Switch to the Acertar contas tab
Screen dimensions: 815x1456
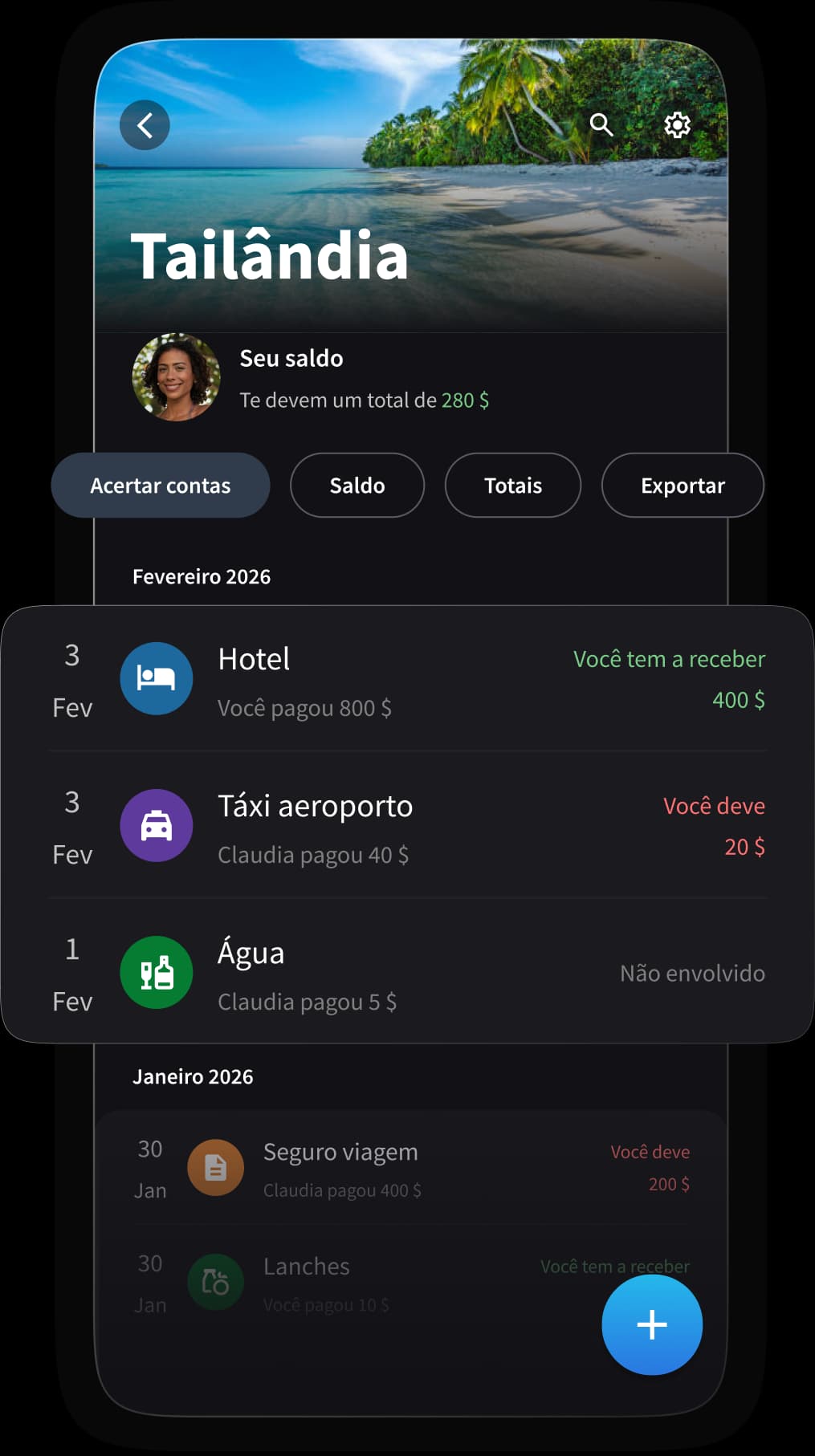click(160, 485)
